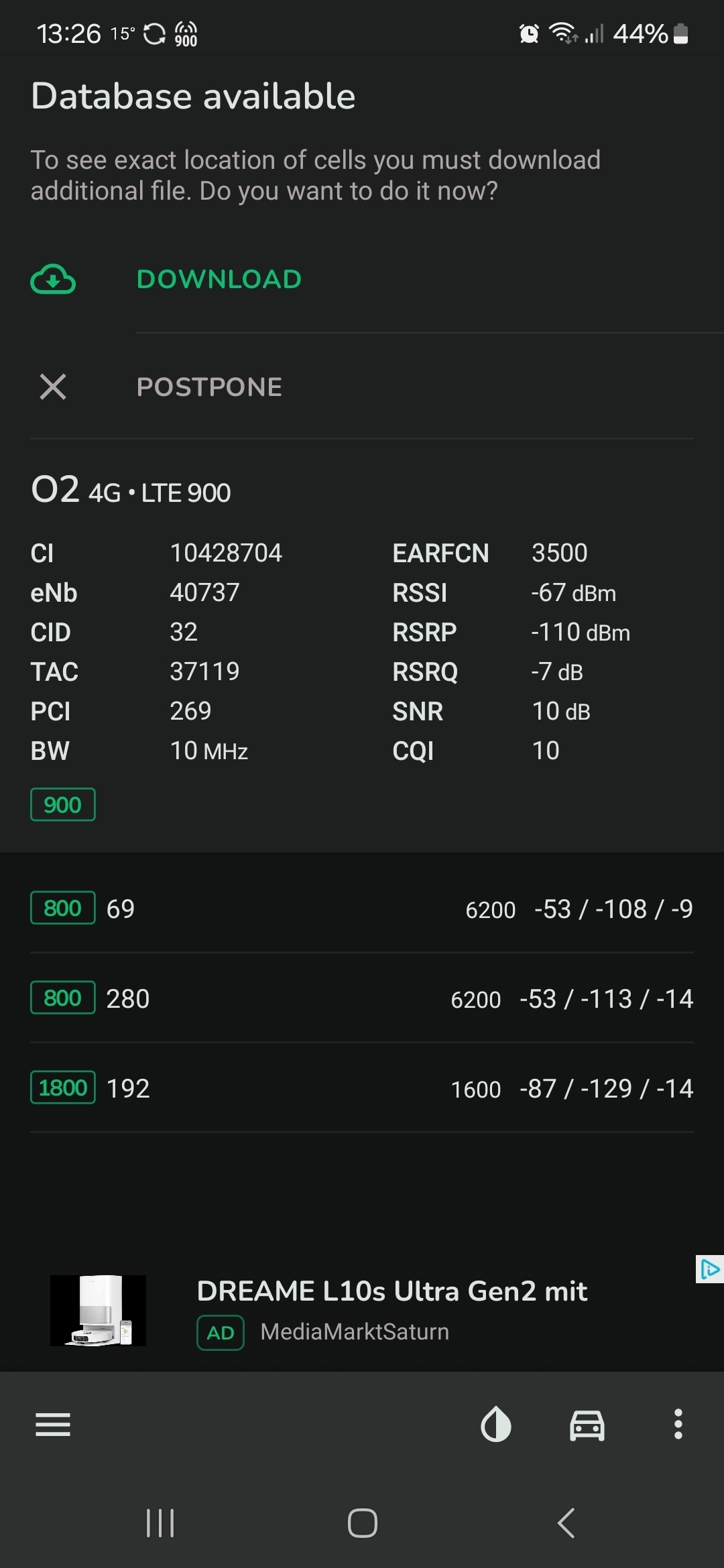This screenshot has width=724, height=1568.
Task: Download the cell location database
Action: 362,279
